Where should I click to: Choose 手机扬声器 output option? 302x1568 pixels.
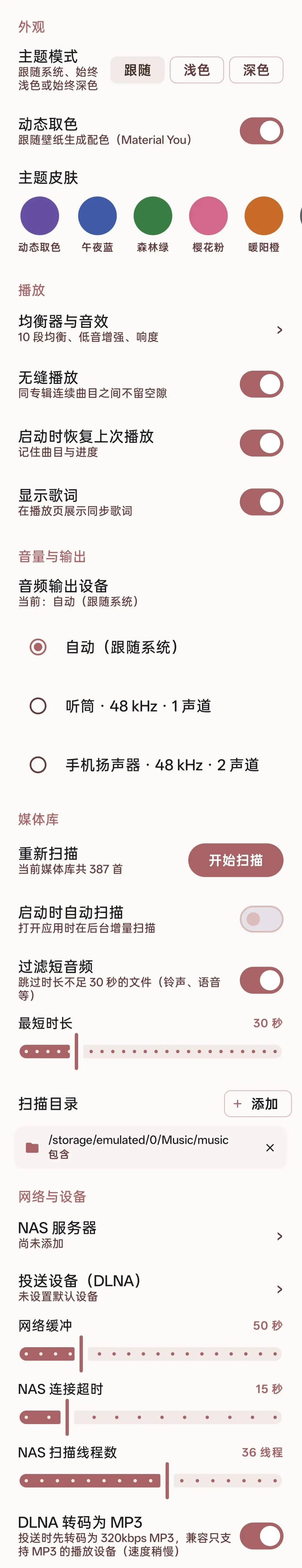(151, 765)
